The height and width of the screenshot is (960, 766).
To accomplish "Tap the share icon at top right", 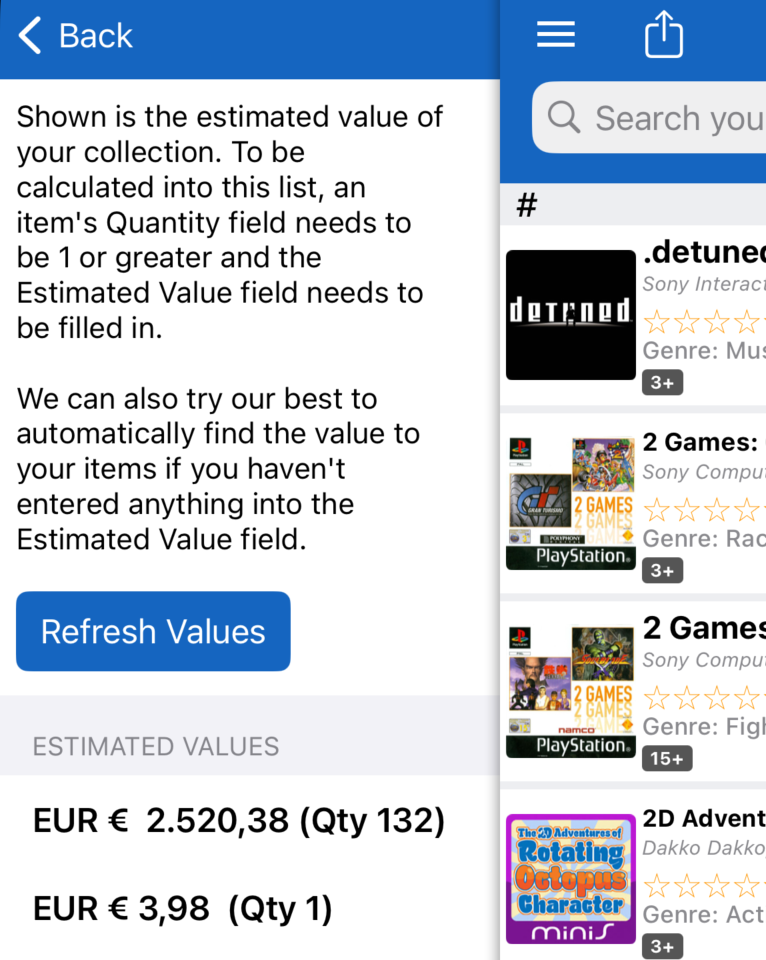I will [x=663, y=33].
